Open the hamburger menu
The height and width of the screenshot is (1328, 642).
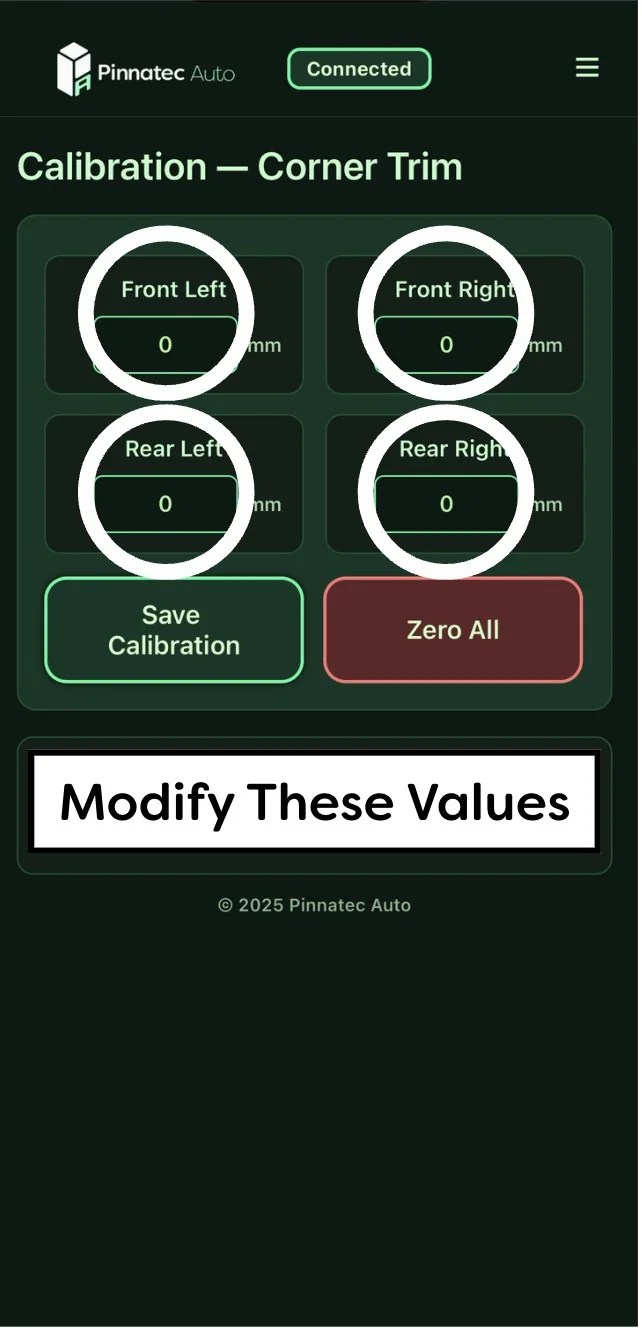(587, 67)
